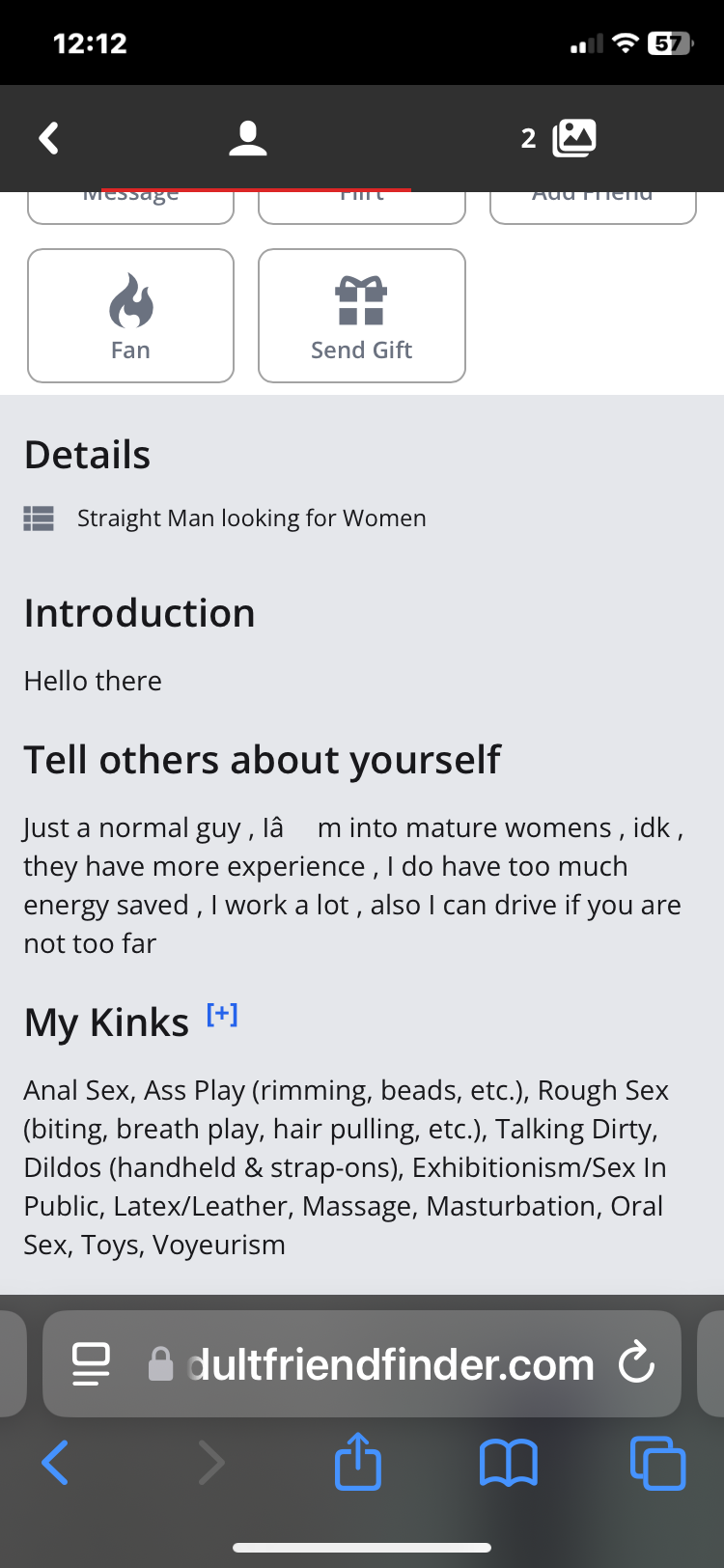Image resolution: width=724 pixels, height=1568 pixels.
Task: Tap the Send Gift button
Action: (x=362, y=316)
